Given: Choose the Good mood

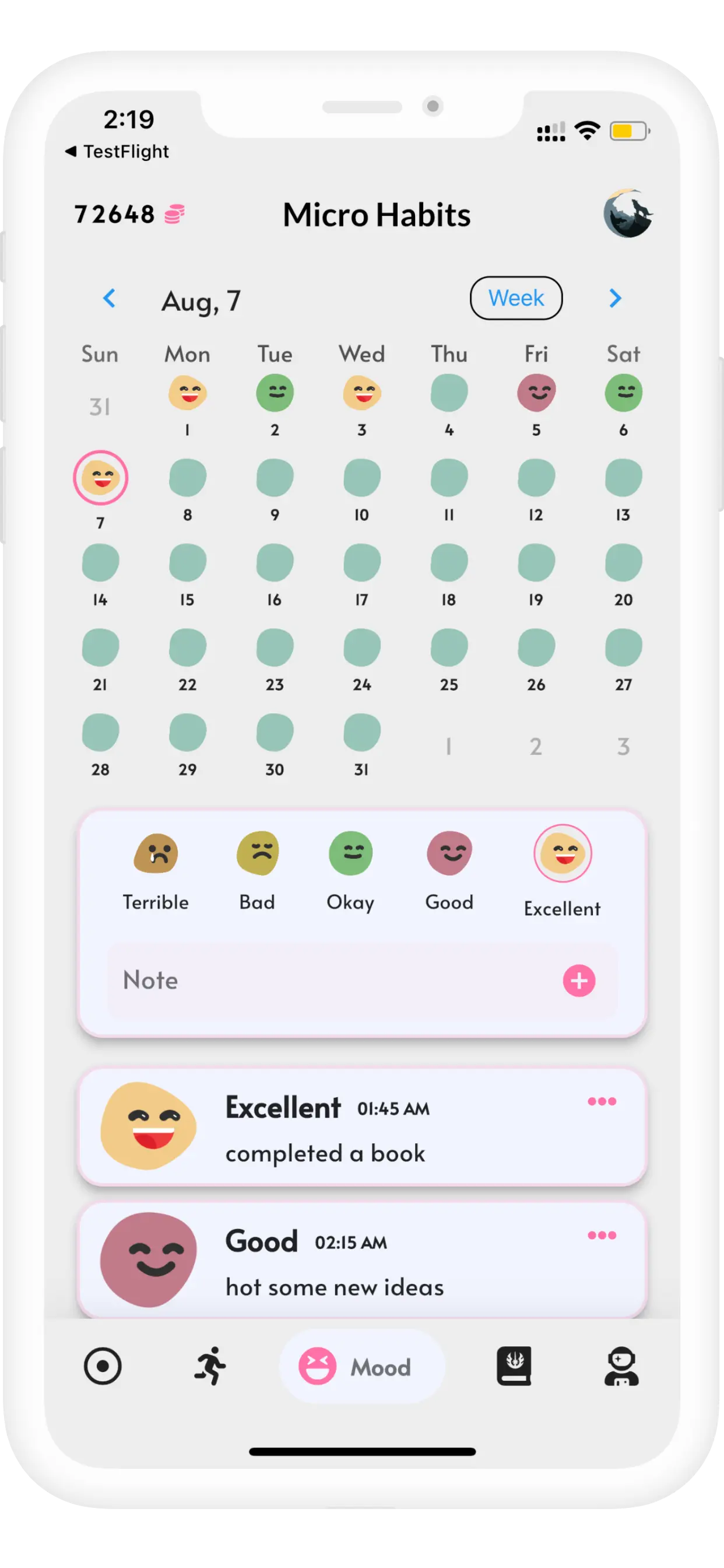Looking at the screenshot, I should [449, 854].
